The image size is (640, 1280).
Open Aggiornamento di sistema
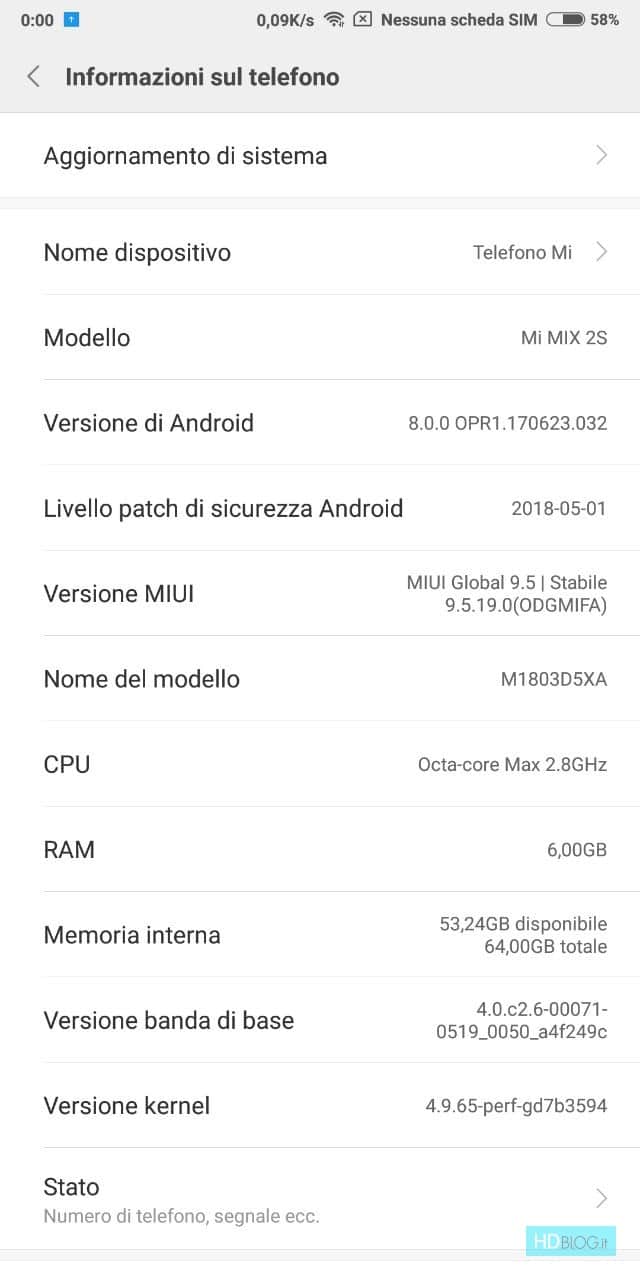pos(320,156)
